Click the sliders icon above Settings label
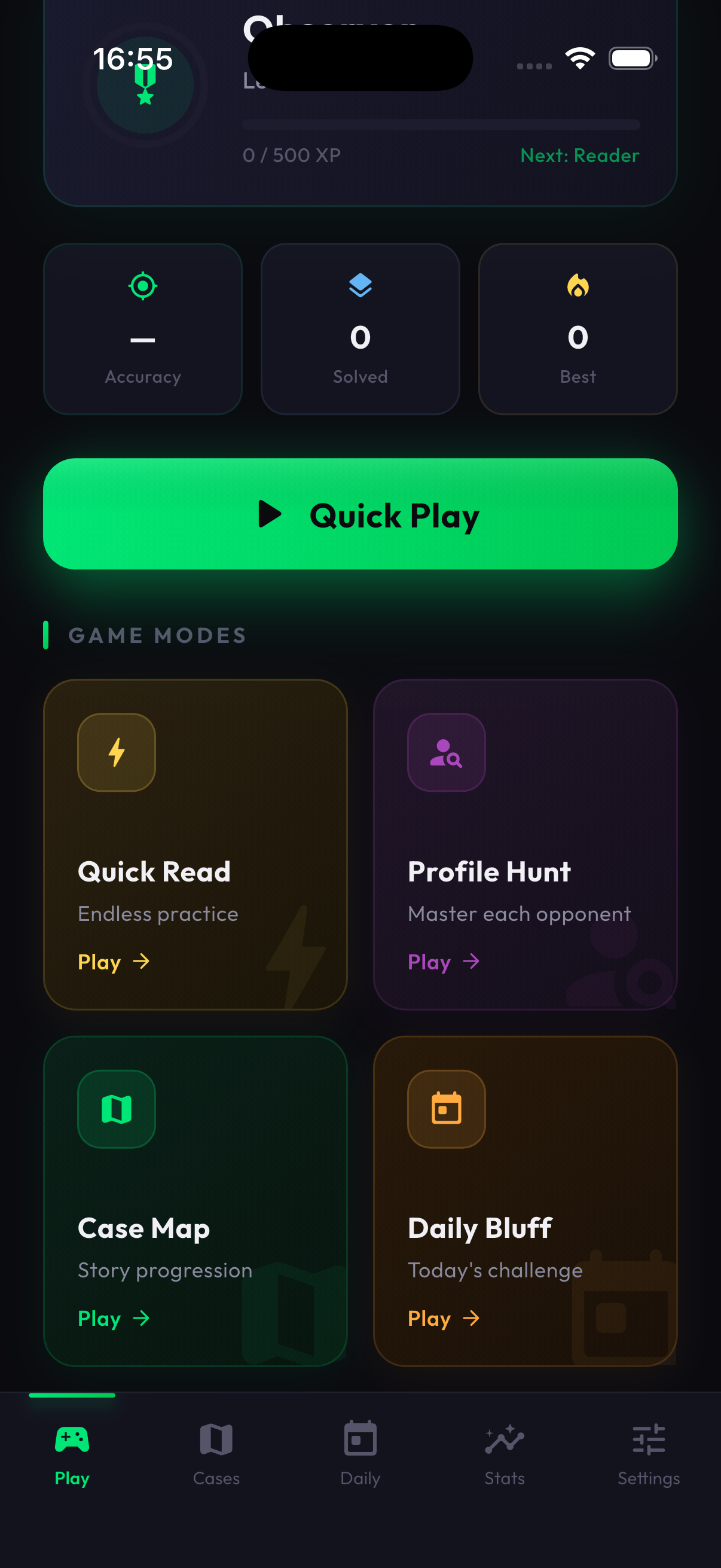Viewport: 721px width, 1568px height. [649, 1438]
